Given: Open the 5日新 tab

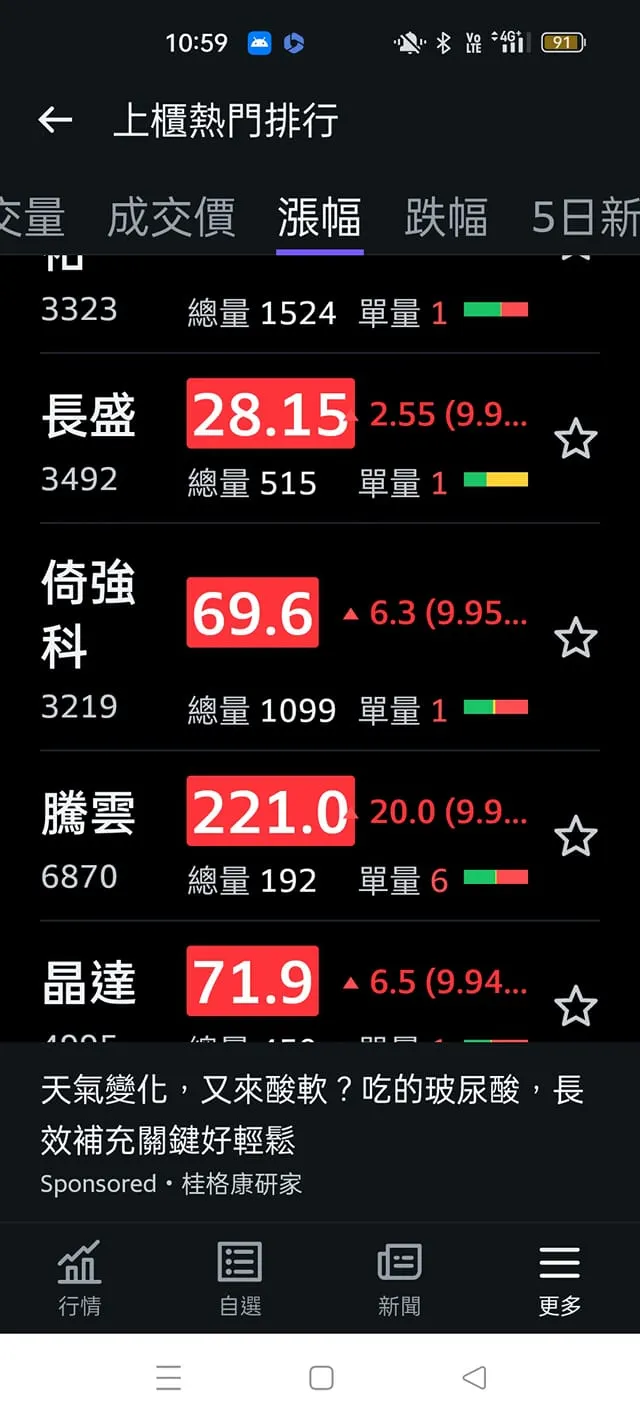Looking at the screenshot, I should [585, 217].
